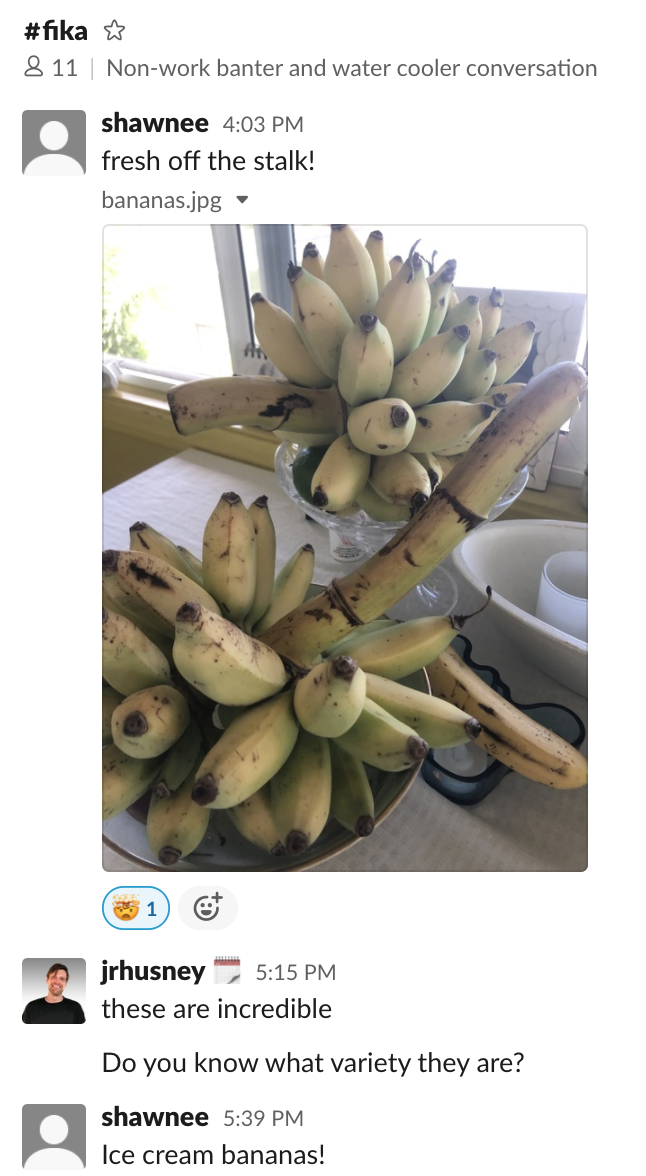Collapse the bananas.jpg attachment
The width and height of the screenshot is (646, 1176).
[241, 200]
